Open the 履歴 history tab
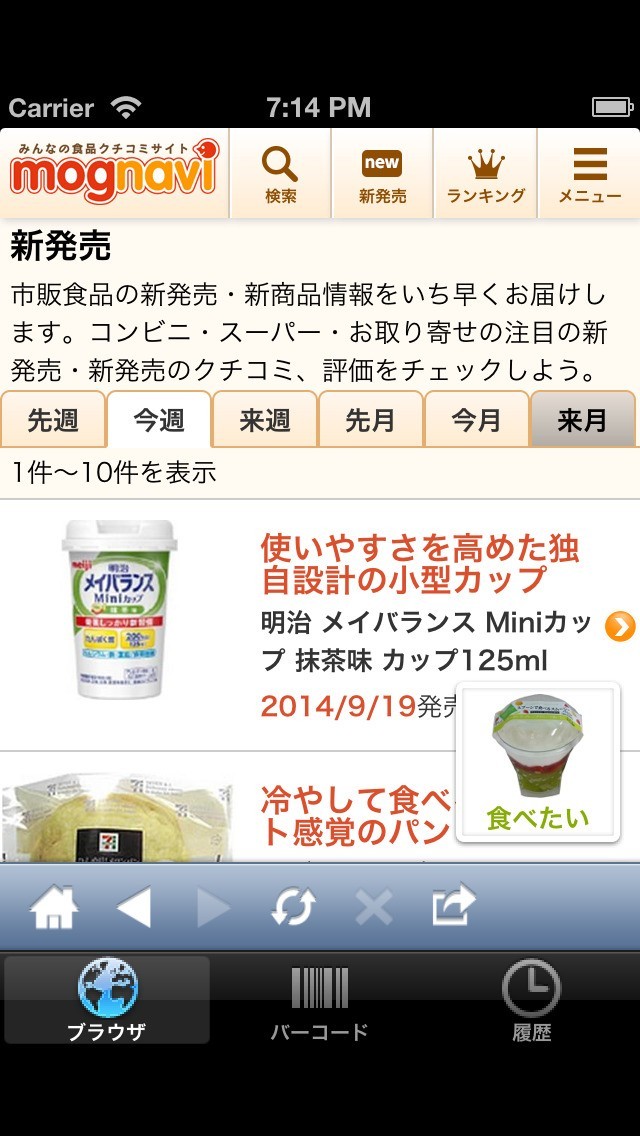Screen dimensions: 640x1136 tap(531, 1001)
